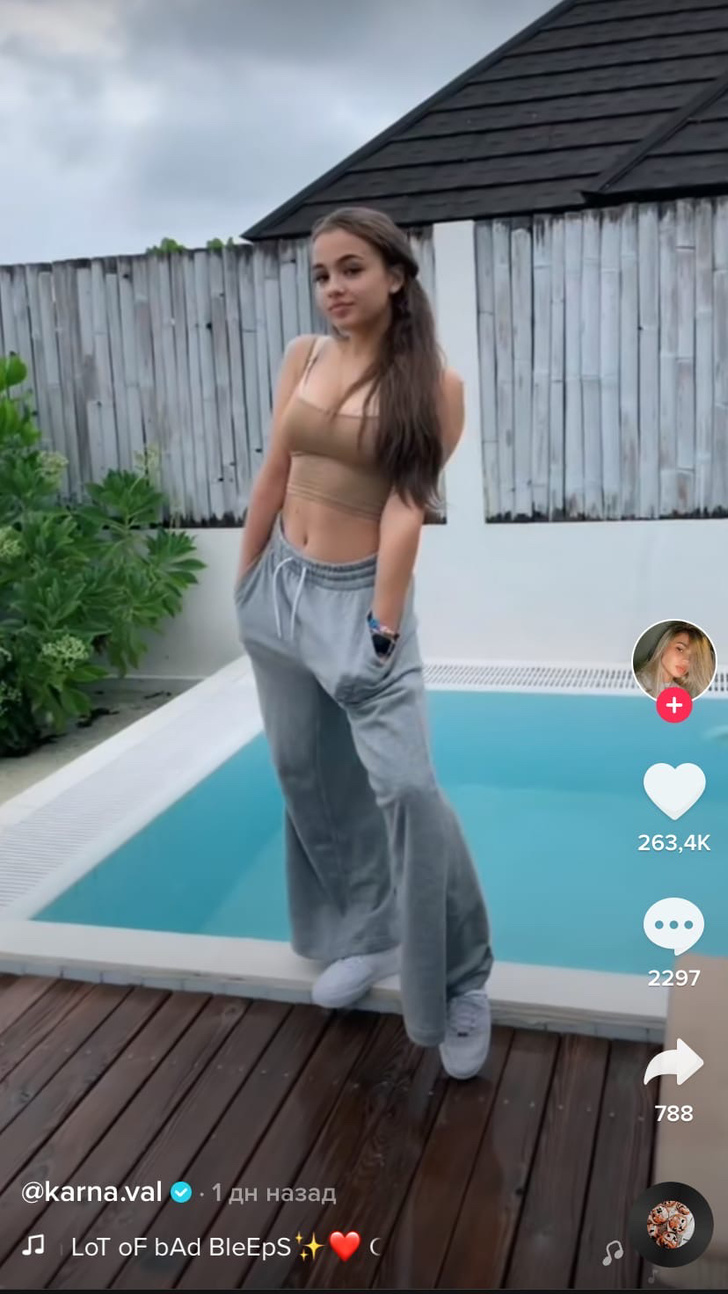Open the creator's profile avatar

click(674, 659)
